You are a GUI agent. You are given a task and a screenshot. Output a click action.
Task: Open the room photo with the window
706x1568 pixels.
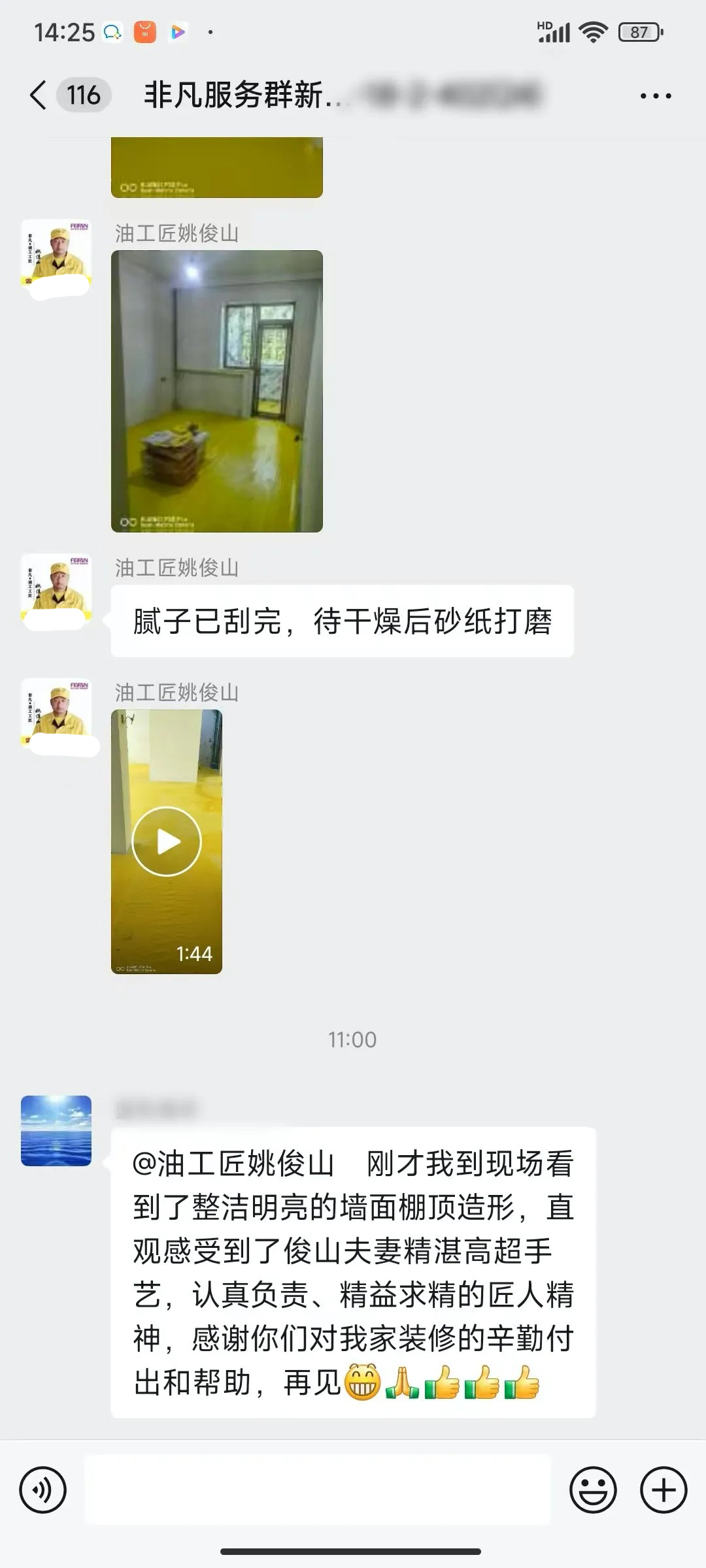pyautogui.click(x=217, y=391)
